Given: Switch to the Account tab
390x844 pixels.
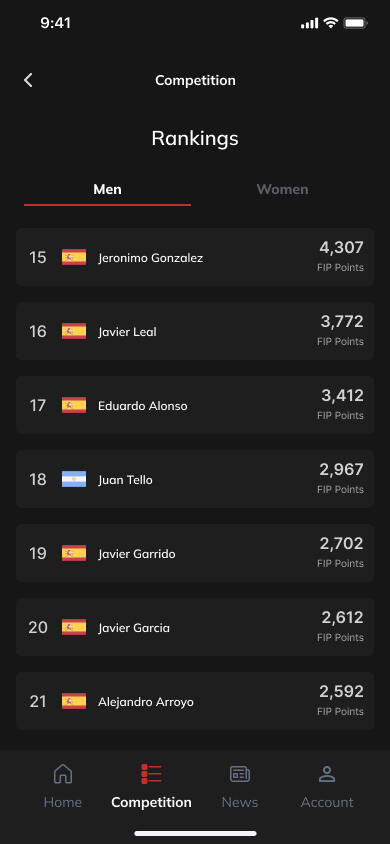Looking at the screenshot, I should [x=327, y=786].
